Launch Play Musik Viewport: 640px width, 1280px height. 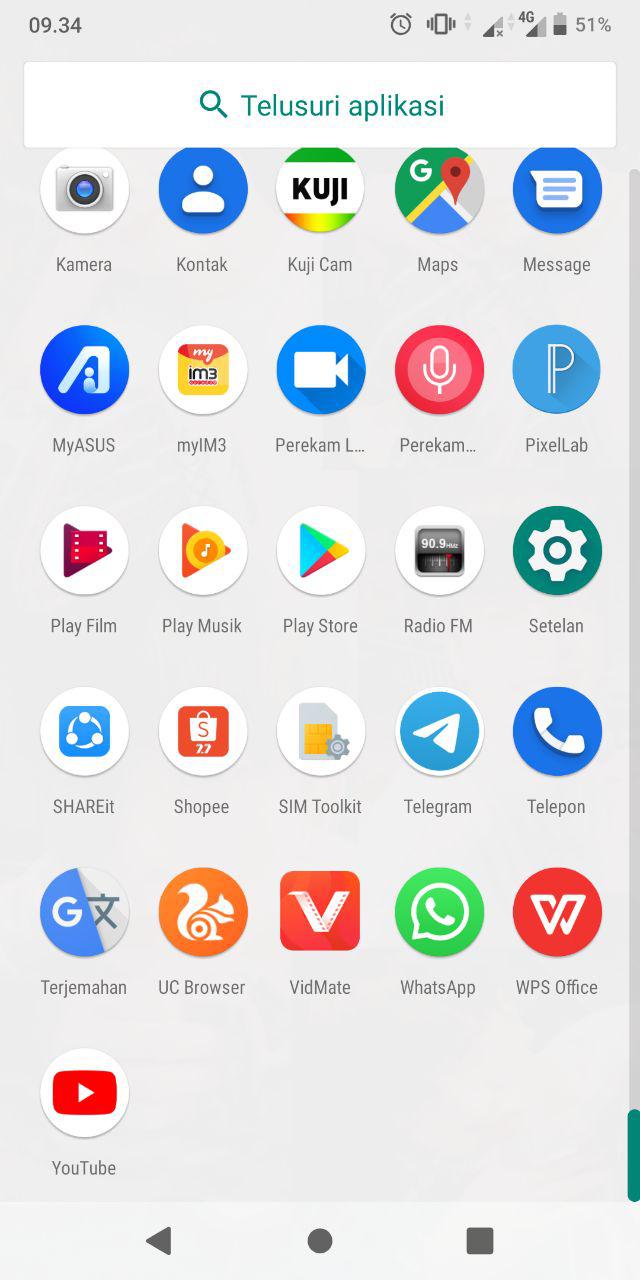(203, 551)
